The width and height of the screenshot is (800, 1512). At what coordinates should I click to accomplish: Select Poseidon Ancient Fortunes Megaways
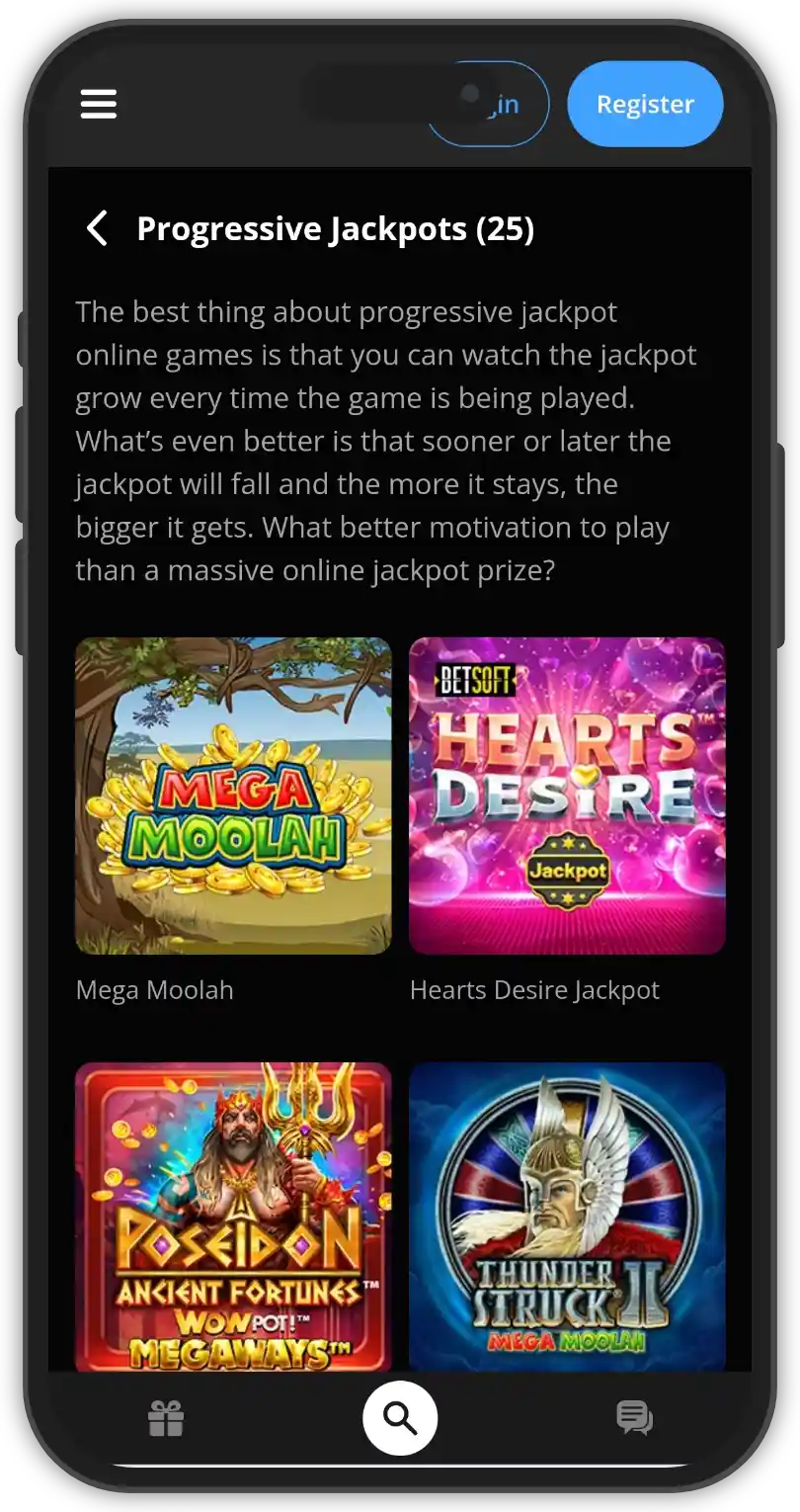click(x=233, y=1216)
